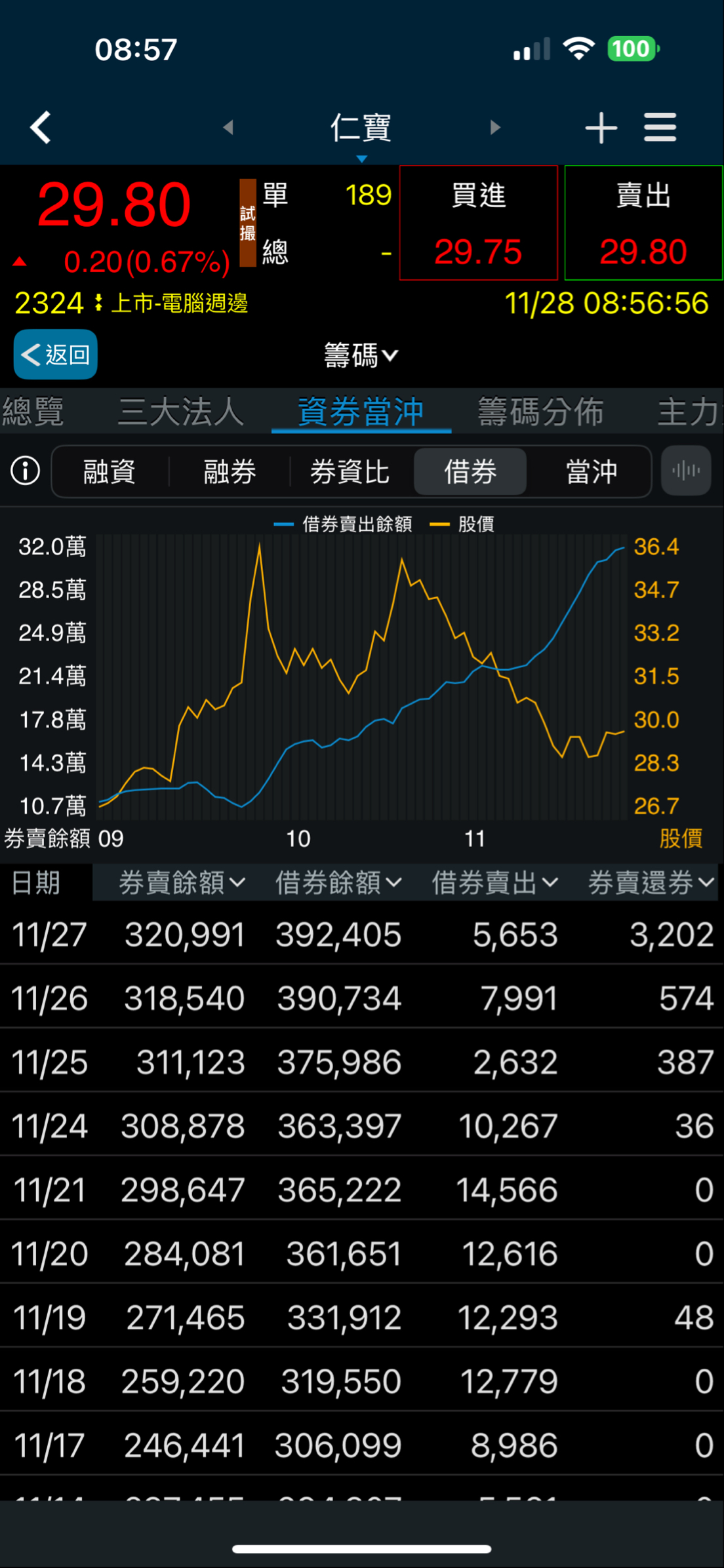Switch to the previous stock
The width and height of the screenshot is (724, 1568).
point(228,127)
